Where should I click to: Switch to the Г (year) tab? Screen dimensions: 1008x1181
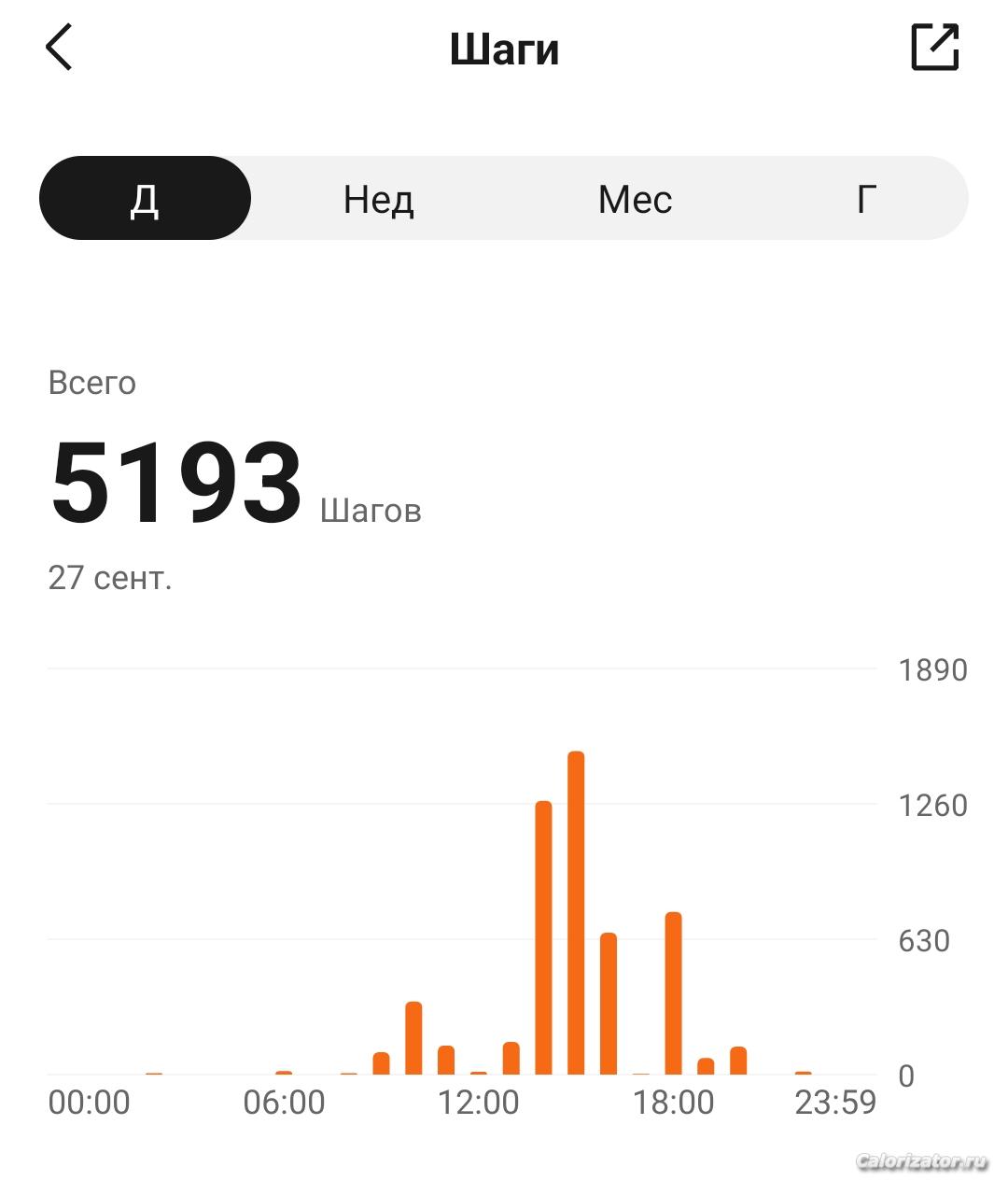click(x=866, y=199)
